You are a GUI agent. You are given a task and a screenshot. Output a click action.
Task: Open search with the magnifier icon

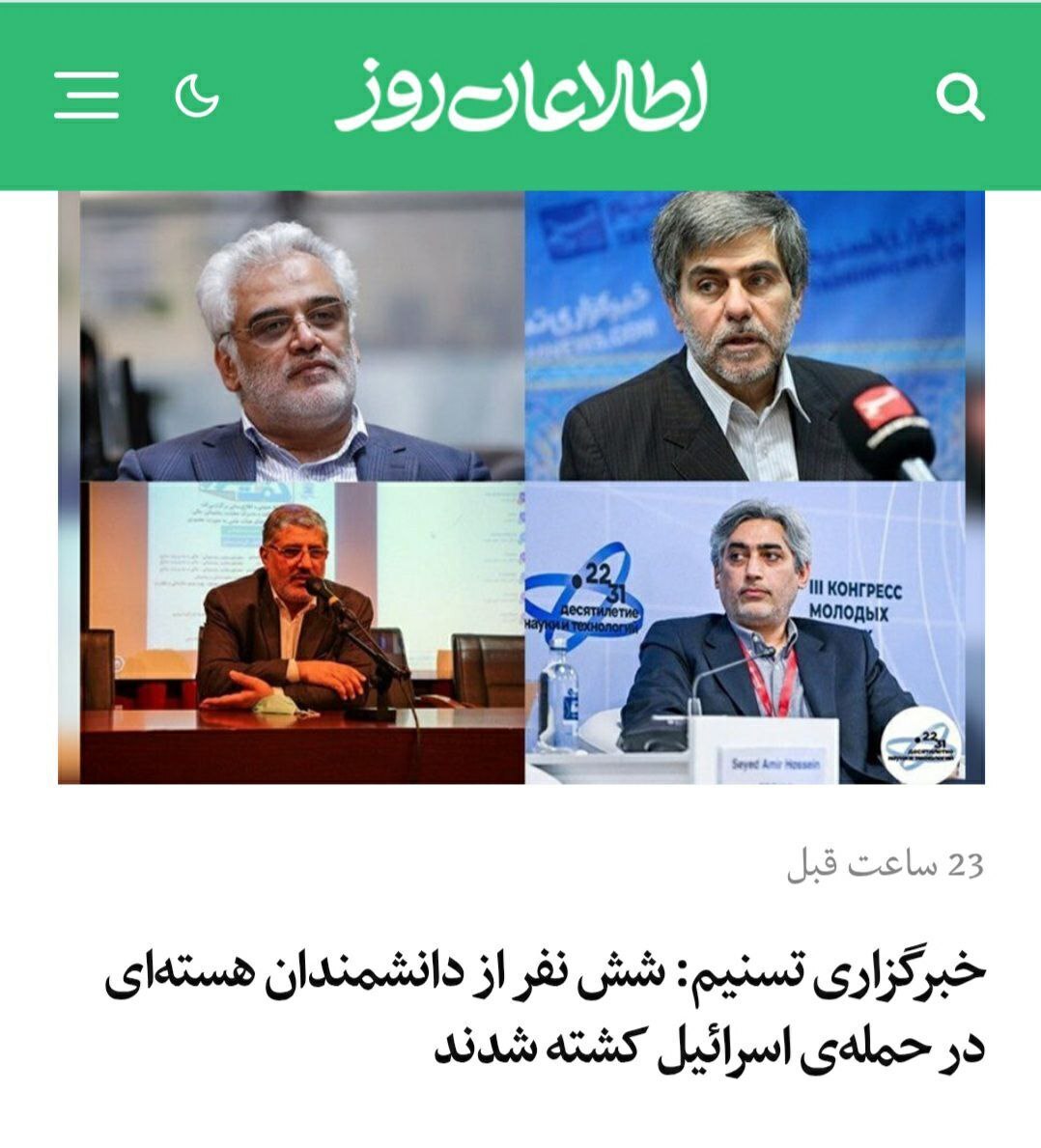point(960,97)
